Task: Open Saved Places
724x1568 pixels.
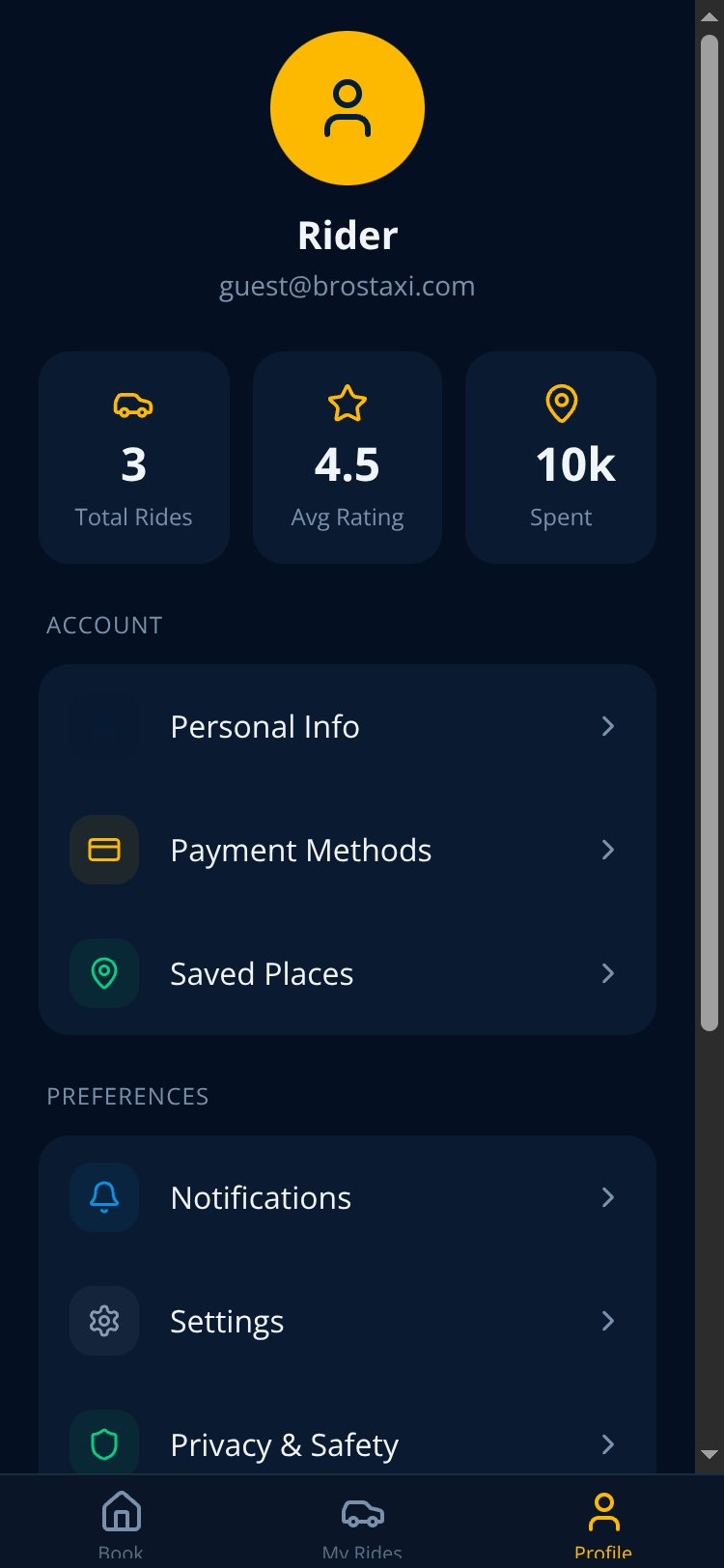Action: (348, 973)
